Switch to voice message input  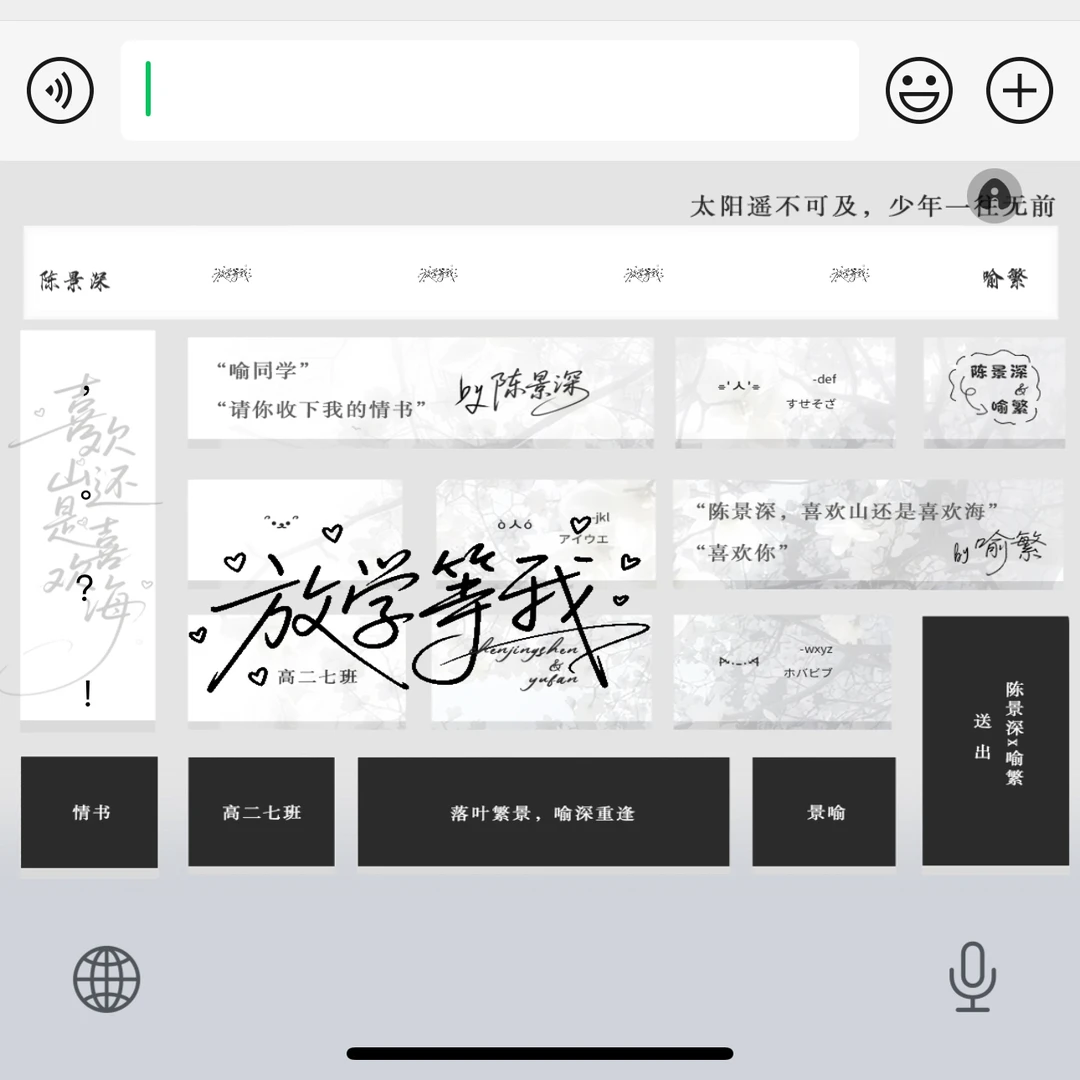point(60,90)
